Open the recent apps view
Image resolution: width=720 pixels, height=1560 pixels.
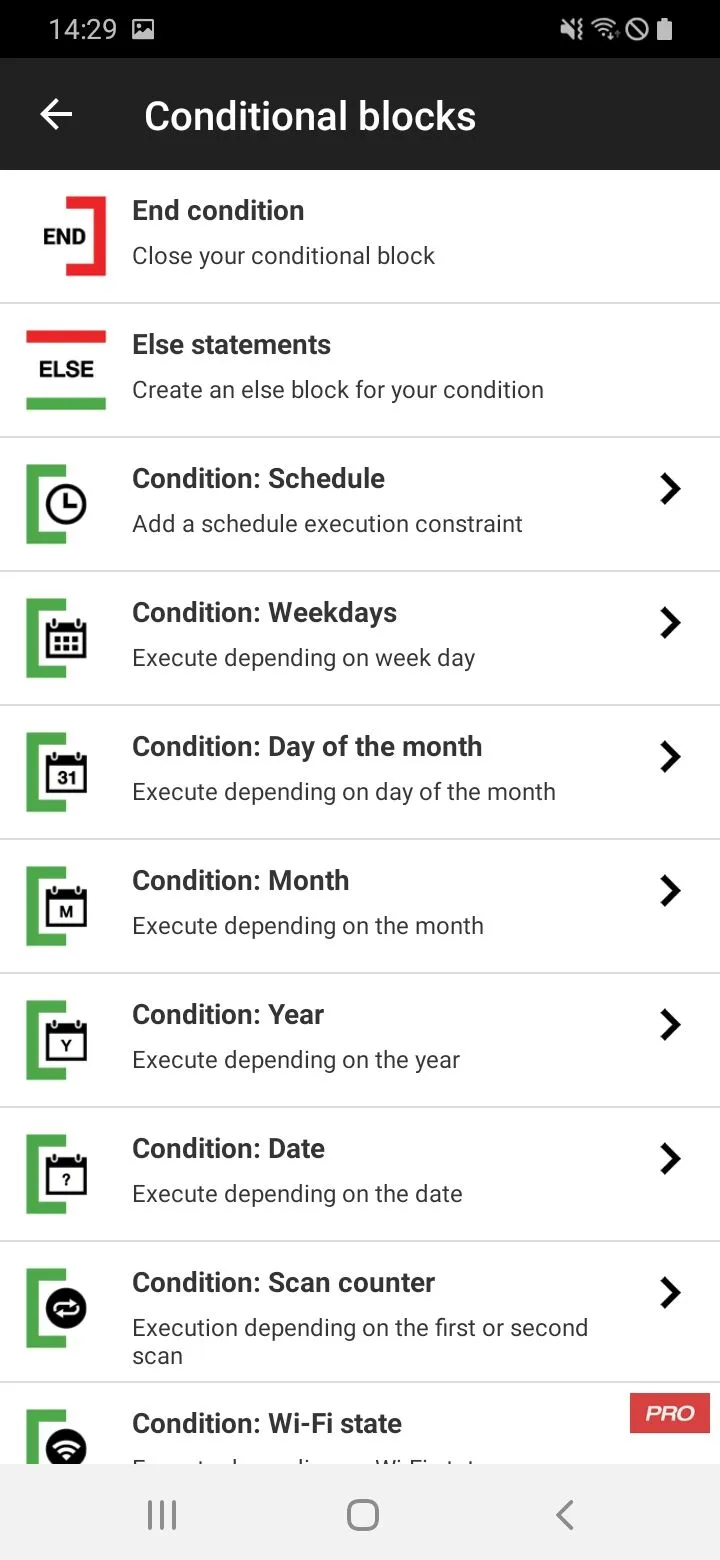click(x=162, y=1515)
